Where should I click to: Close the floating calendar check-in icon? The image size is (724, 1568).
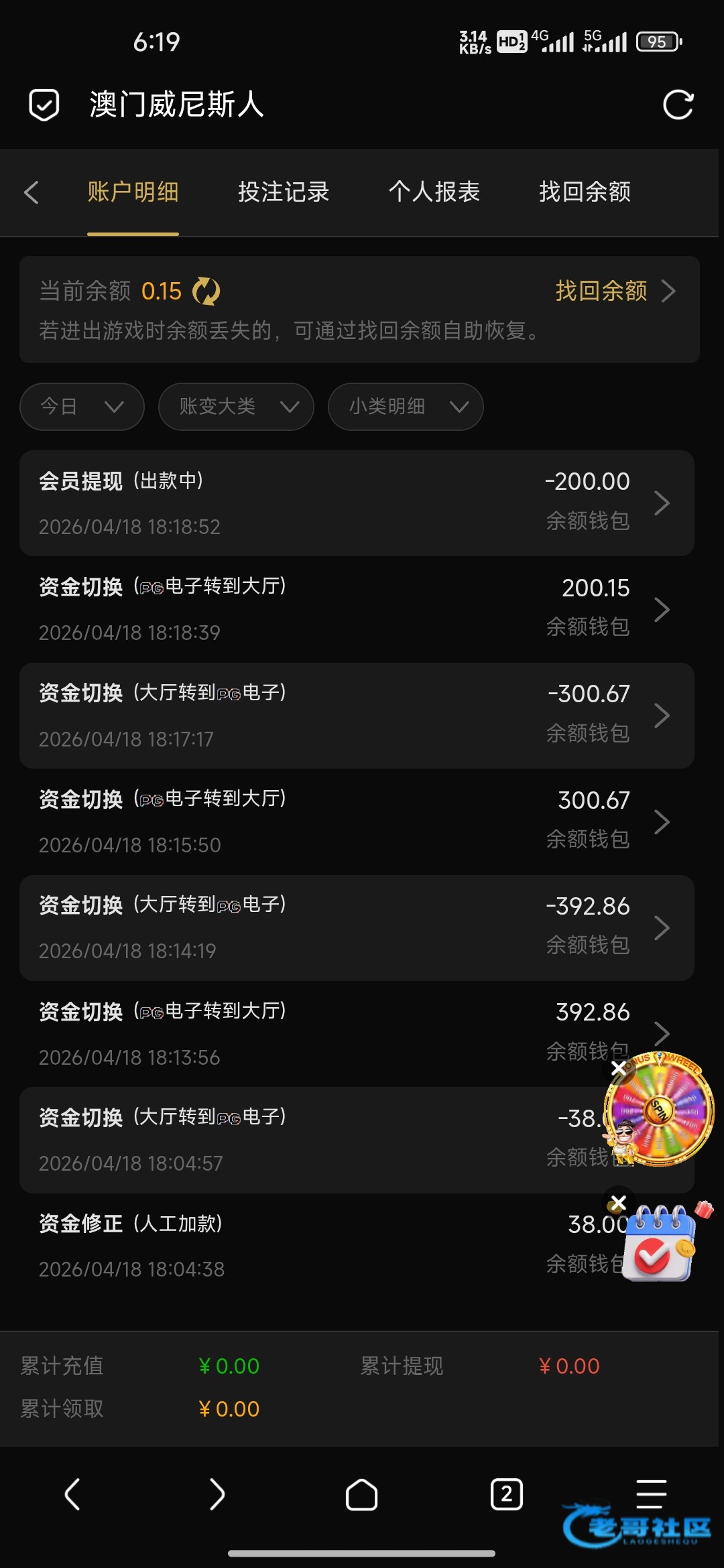[x=619, y=1203]
